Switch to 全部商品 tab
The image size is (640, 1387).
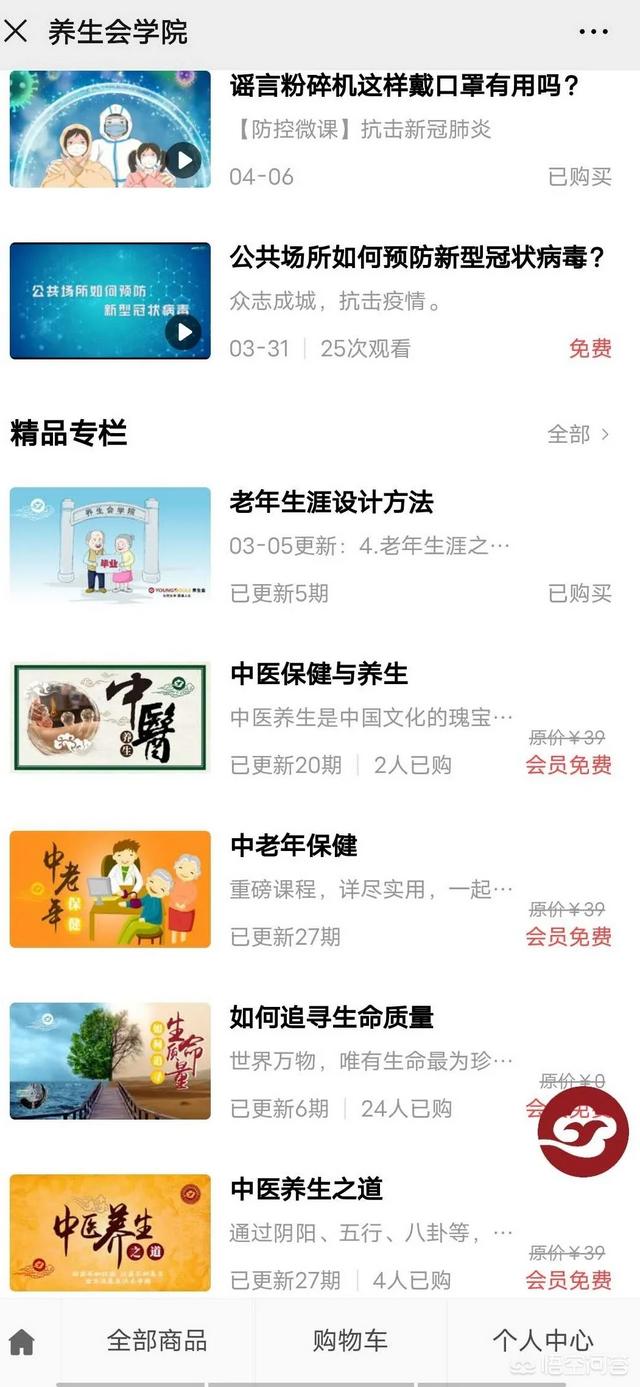click(157, 1341)
